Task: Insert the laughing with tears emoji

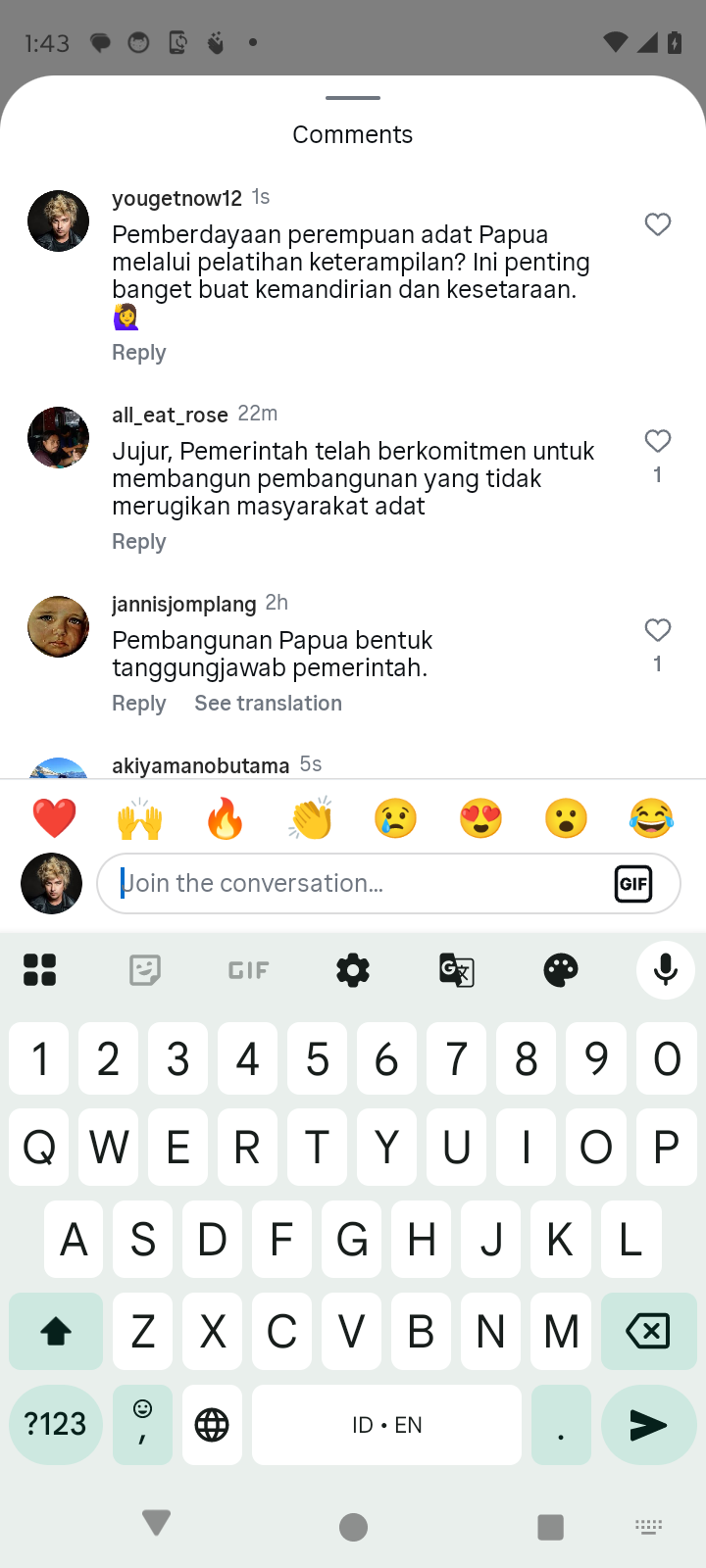Action: (652, 818)
